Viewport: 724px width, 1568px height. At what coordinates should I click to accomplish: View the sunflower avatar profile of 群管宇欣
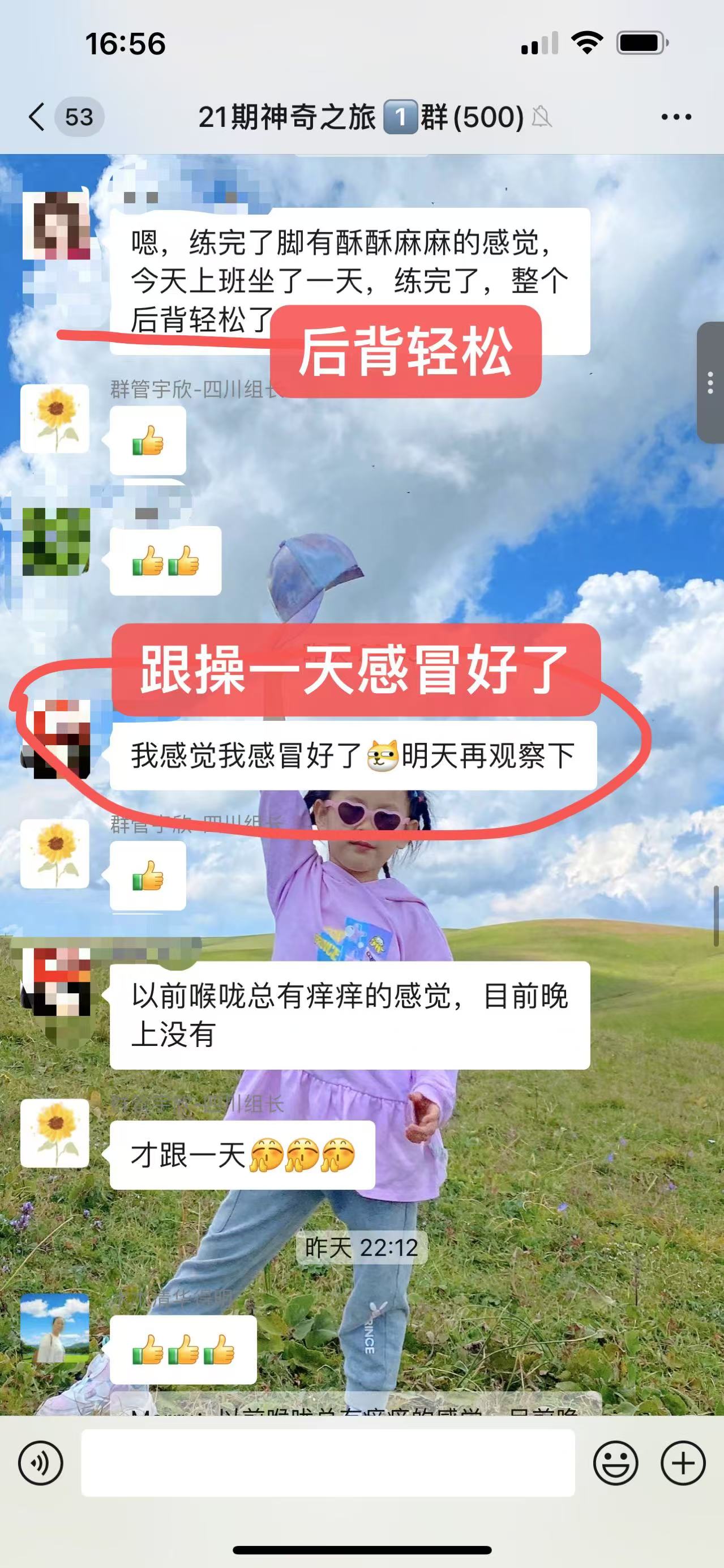pos(55,419)
